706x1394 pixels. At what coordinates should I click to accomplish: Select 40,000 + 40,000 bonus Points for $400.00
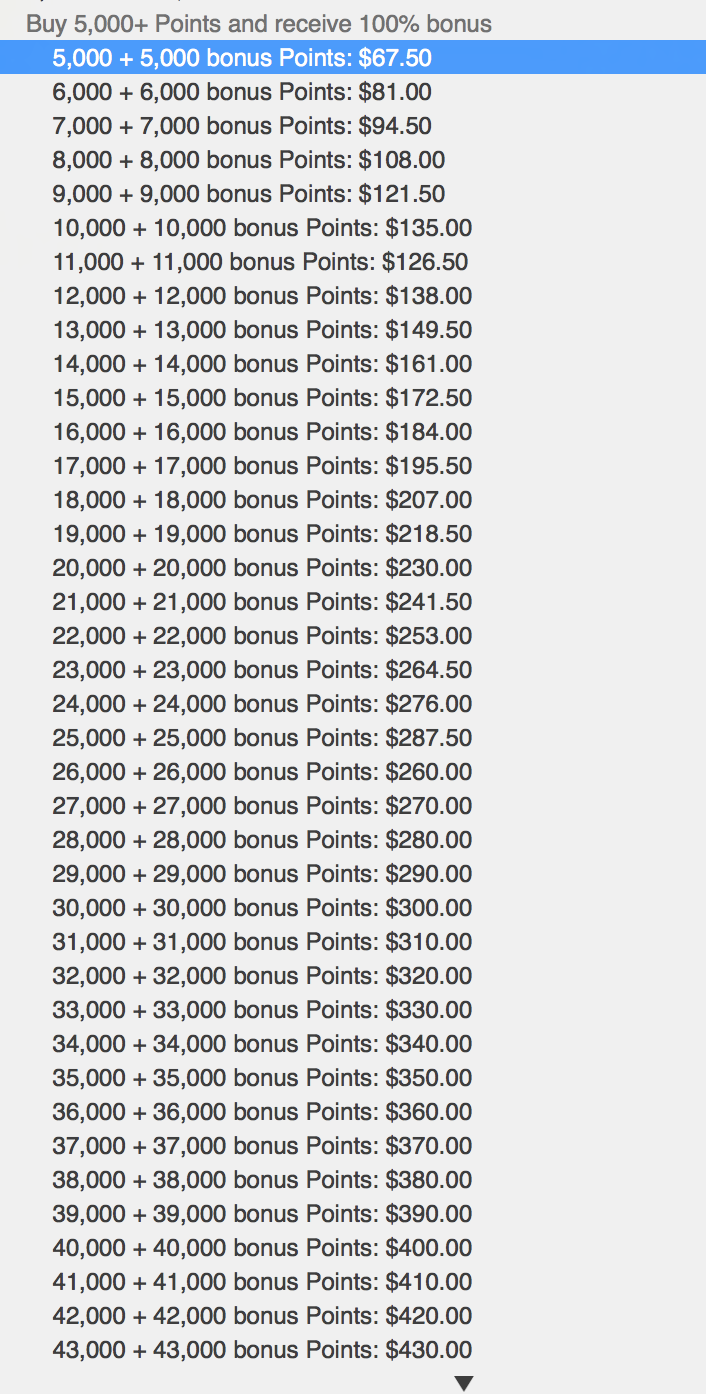point(353,1248)
